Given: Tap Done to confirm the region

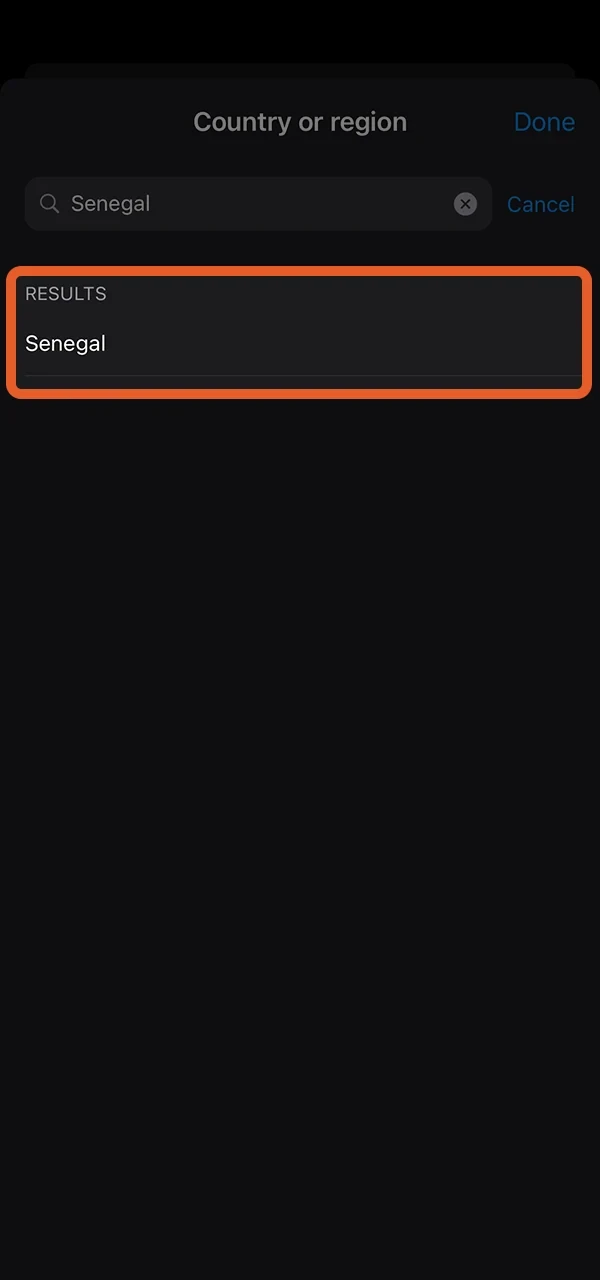Looking at the screenshot, I should (544, 122).
